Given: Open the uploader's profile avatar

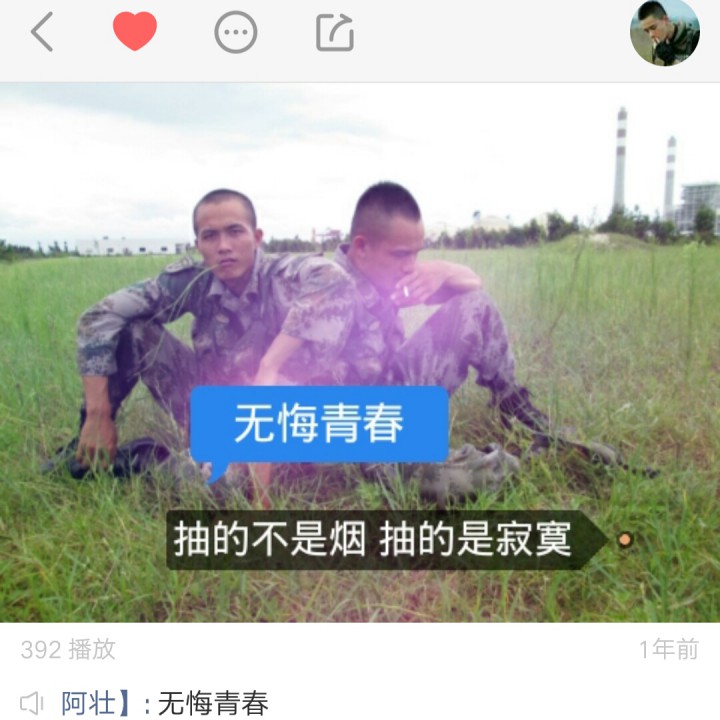Looking at the screenshot, I should tap(665, 33).
